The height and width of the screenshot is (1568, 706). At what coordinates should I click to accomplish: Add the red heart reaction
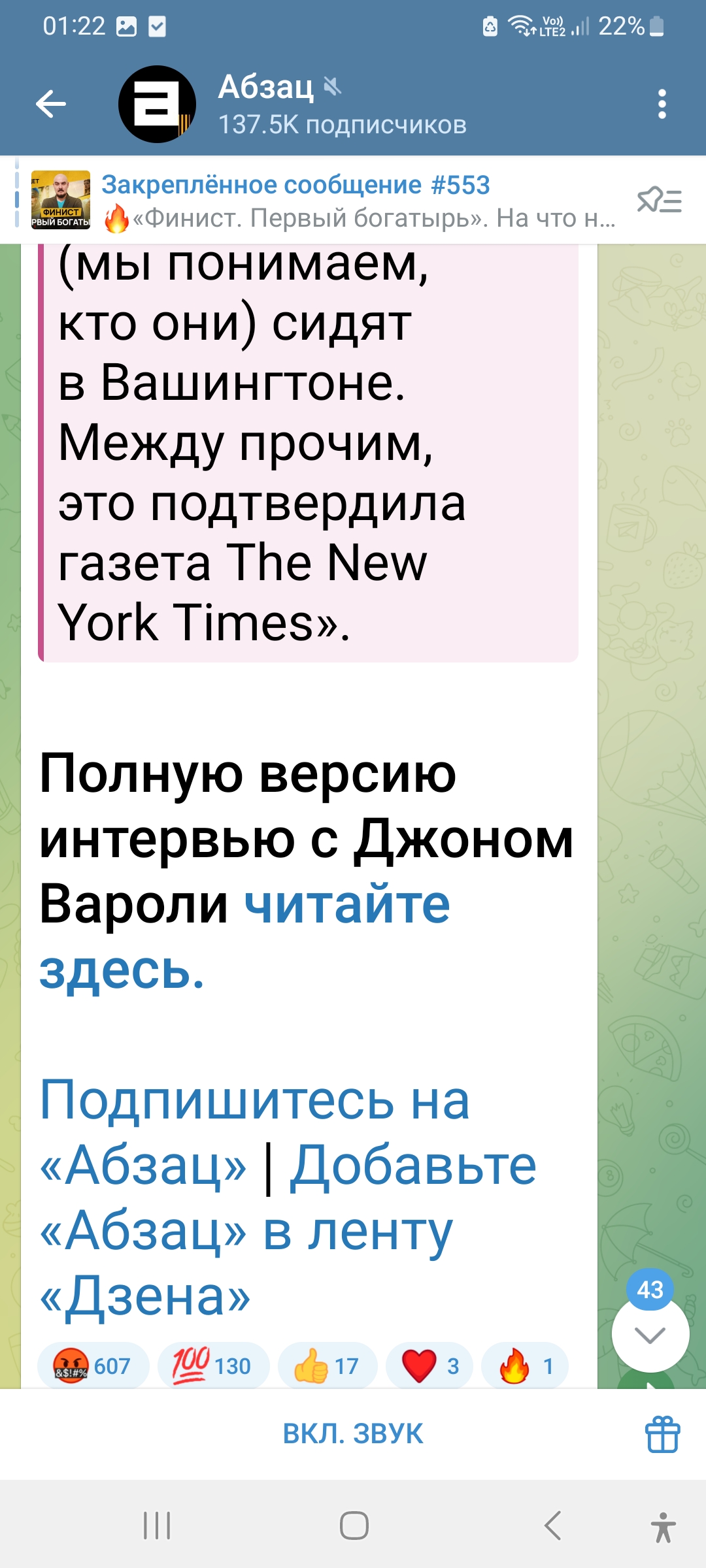tap(429, 1365)
